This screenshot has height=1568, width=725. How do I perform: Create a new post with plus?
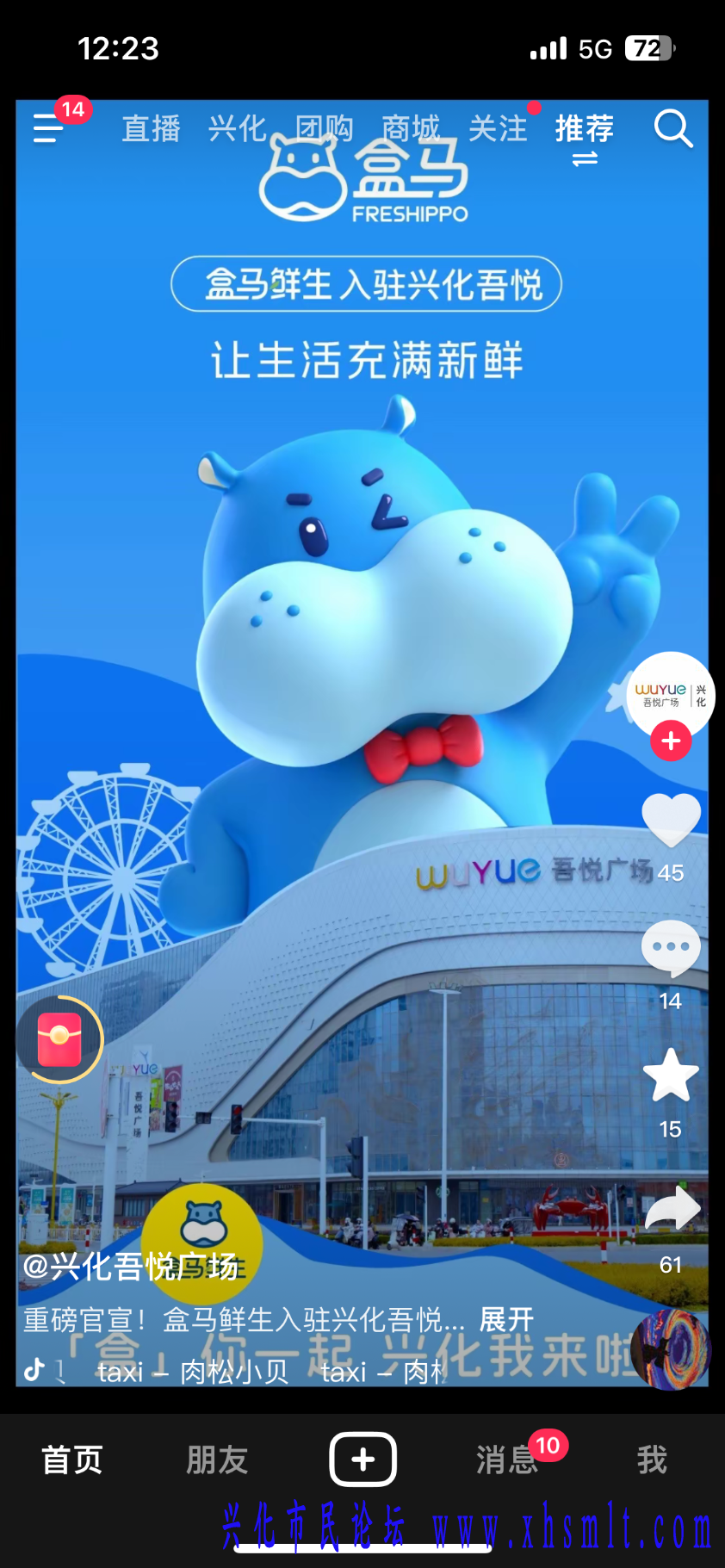(362, 1460)
